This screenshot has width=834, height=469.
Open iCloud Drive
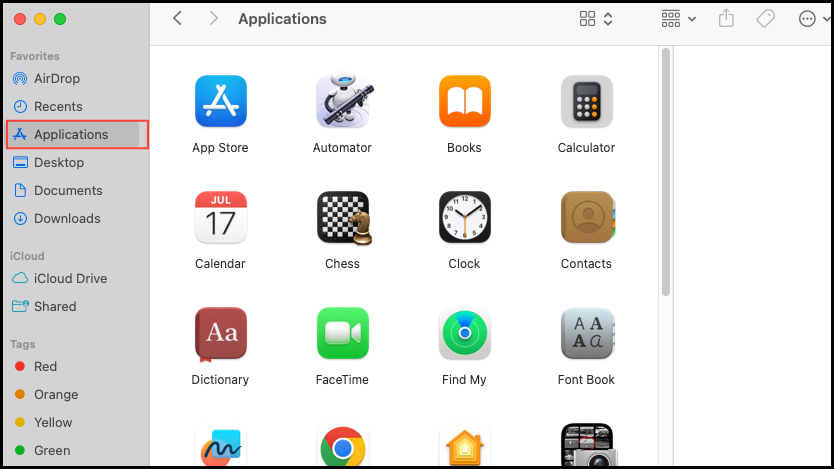coord(70,278)
